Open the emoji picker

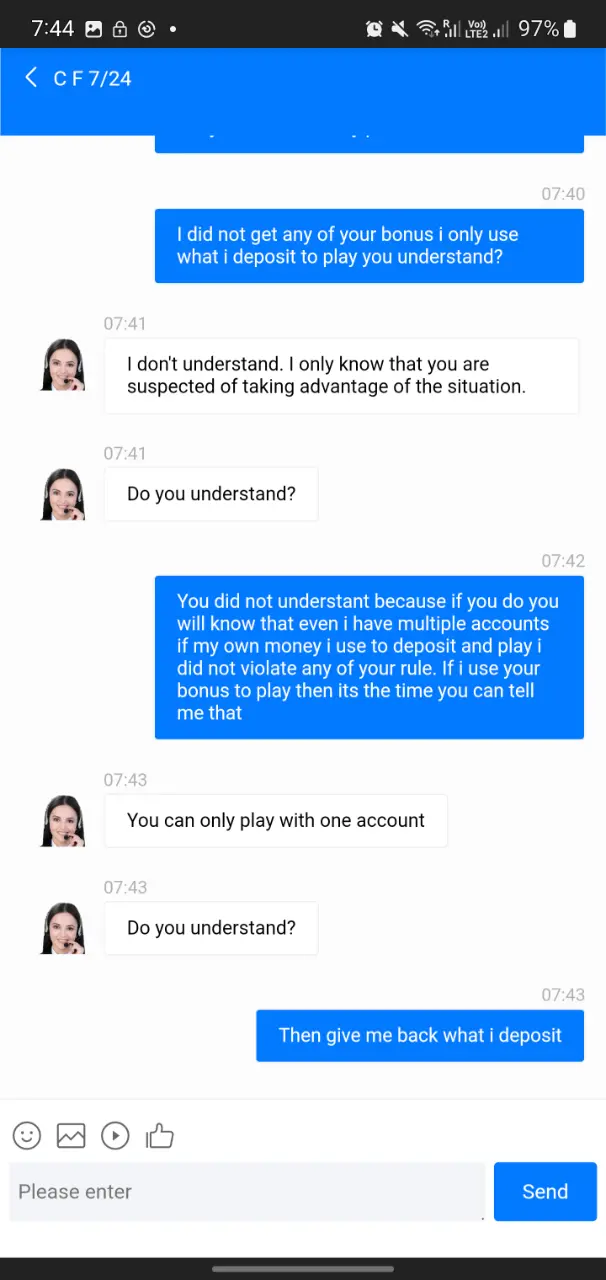point(27,1136)
